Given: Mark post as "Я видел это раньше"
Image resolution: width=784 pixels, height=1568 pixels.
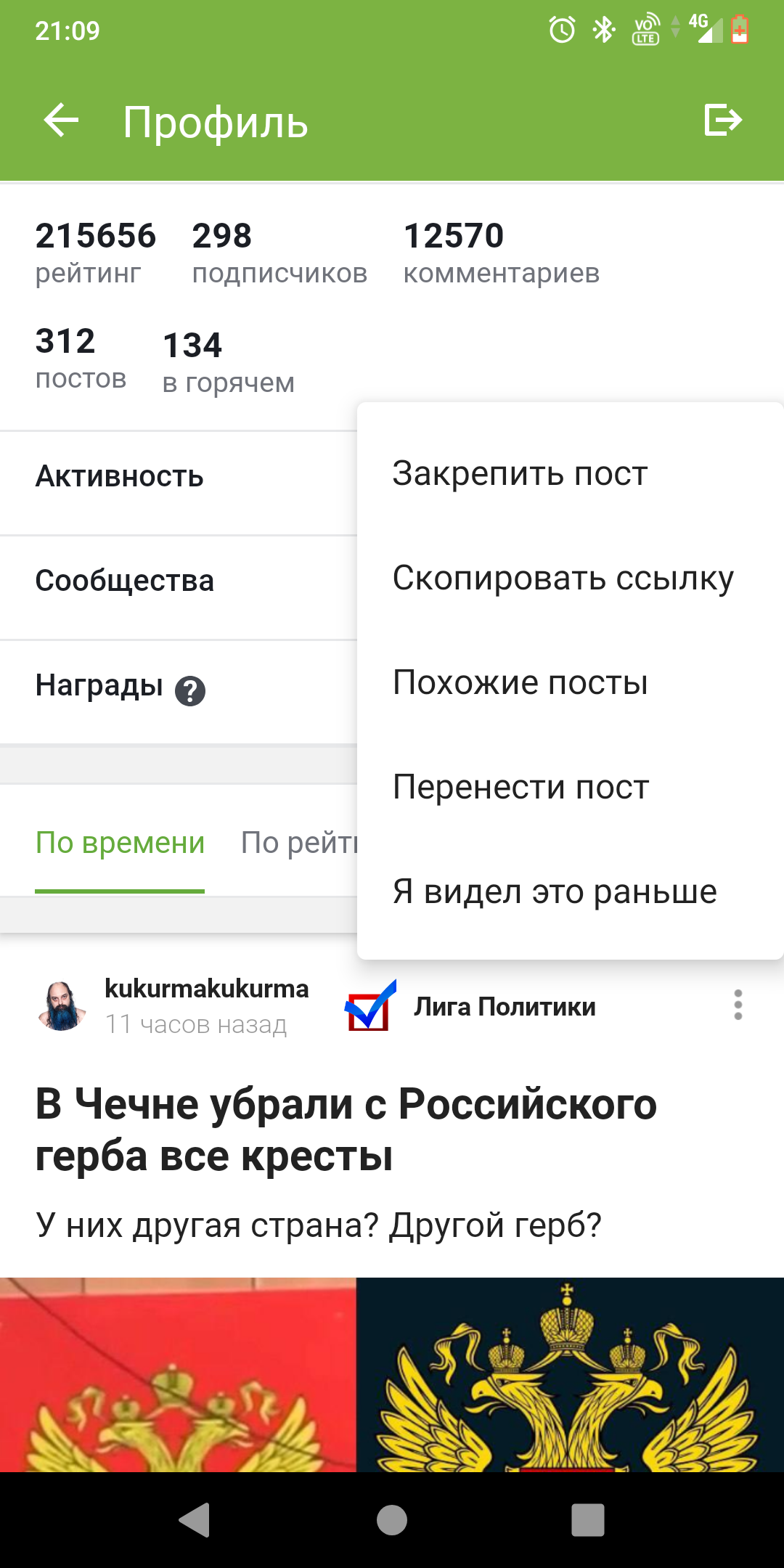Looking at the screenshot, I should [x=555, y=892].
